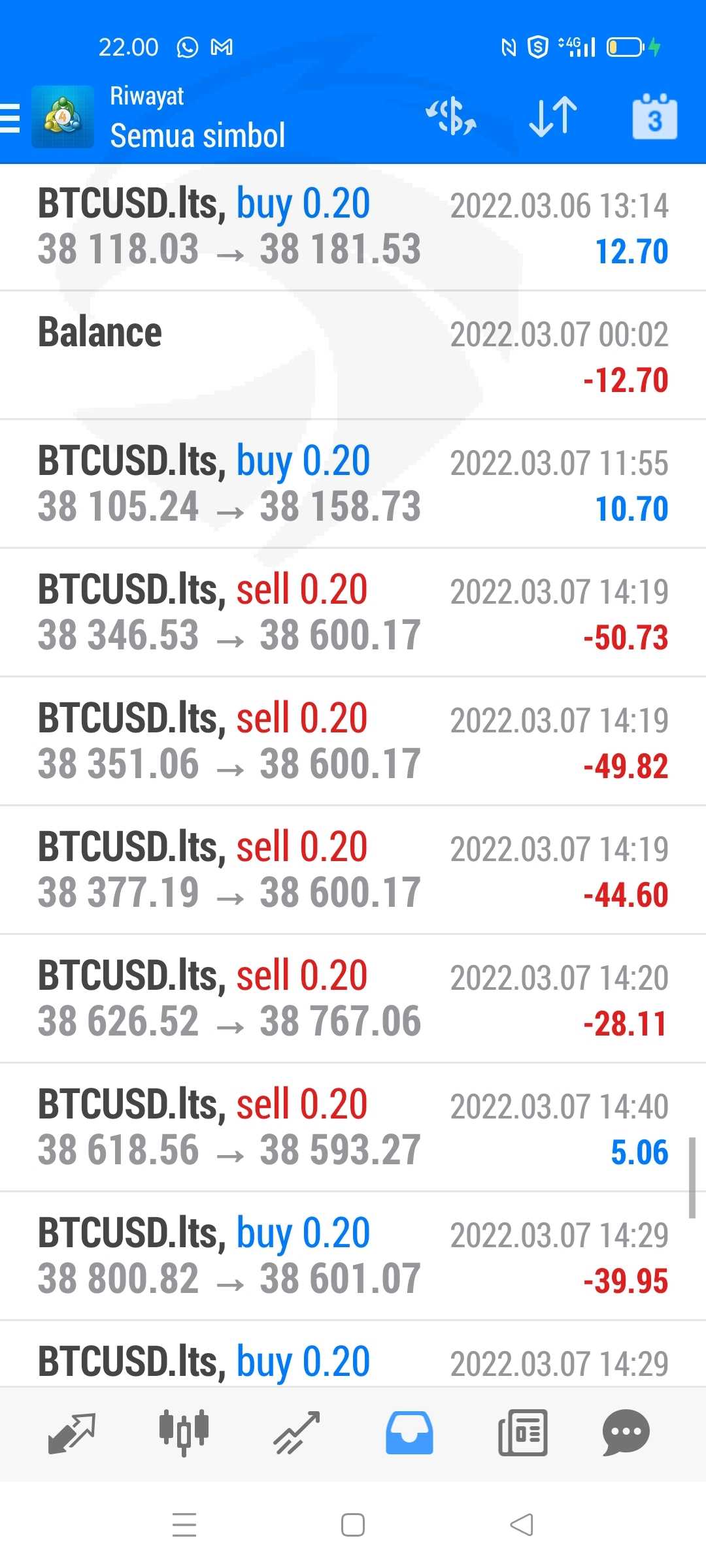
Task: Go back using the system back button
Action: [522, 1525]
